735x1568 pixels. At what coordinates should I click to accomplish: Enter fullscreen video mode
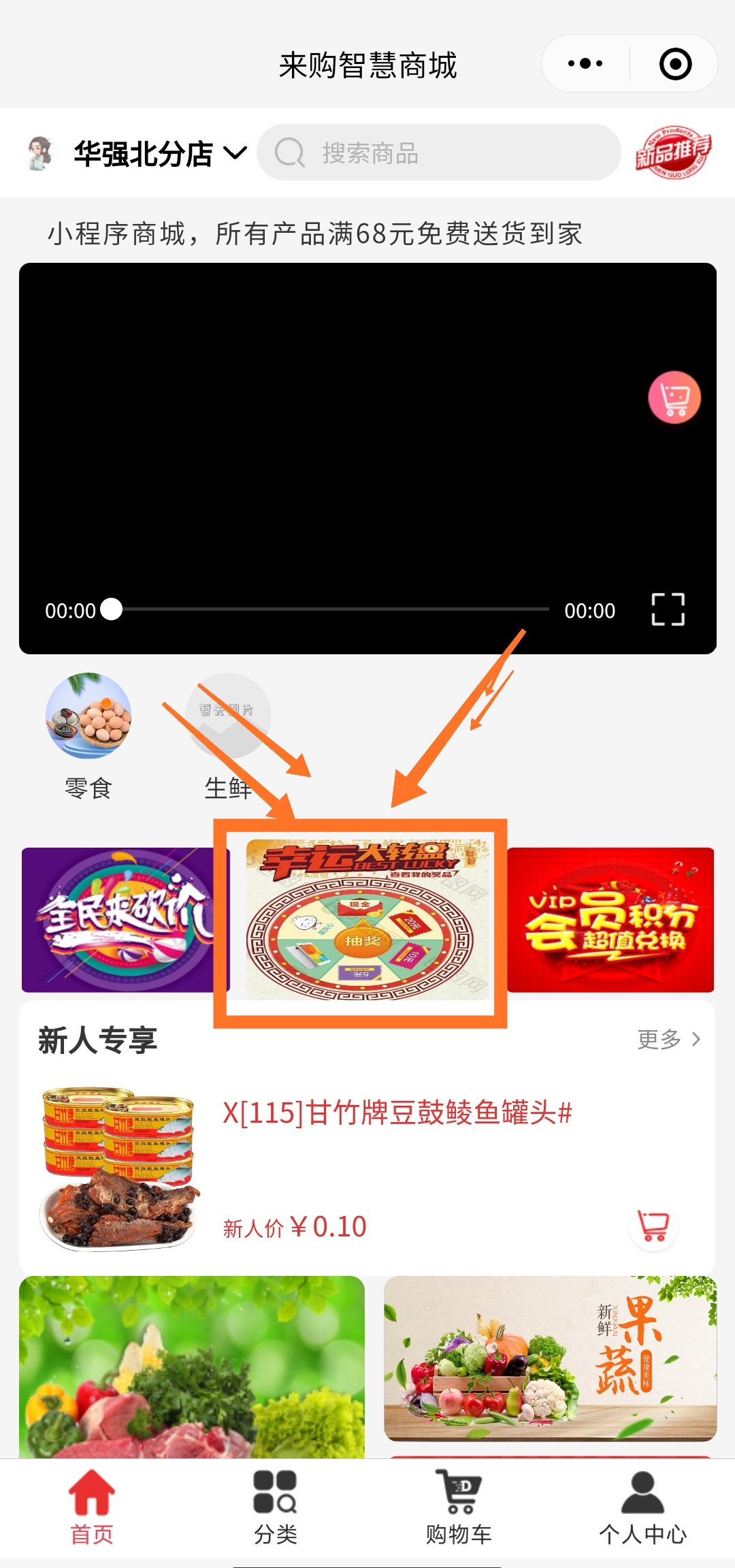tap(668, 609)
